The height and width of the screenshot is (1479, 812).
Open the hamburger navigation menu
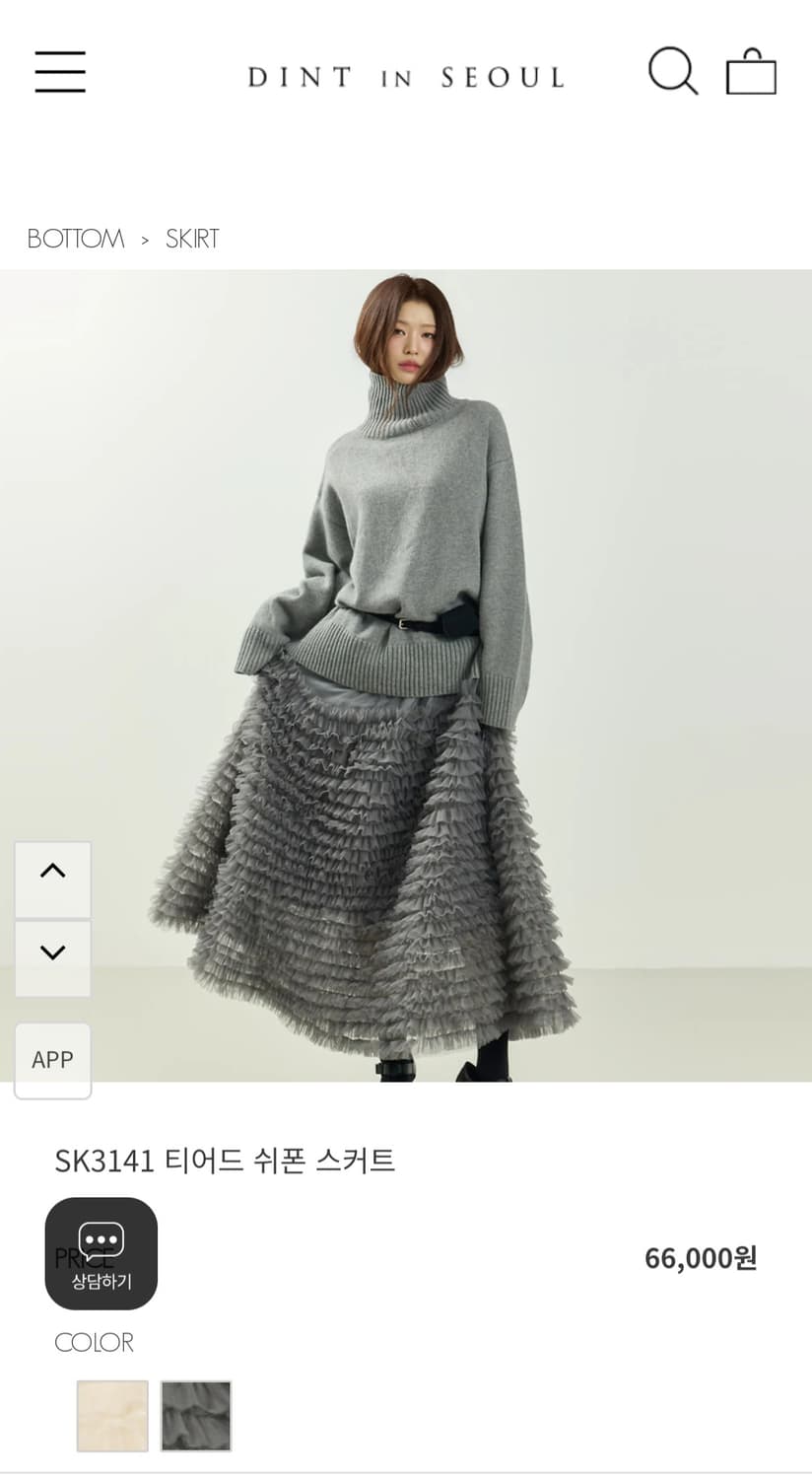pos(59,71)
